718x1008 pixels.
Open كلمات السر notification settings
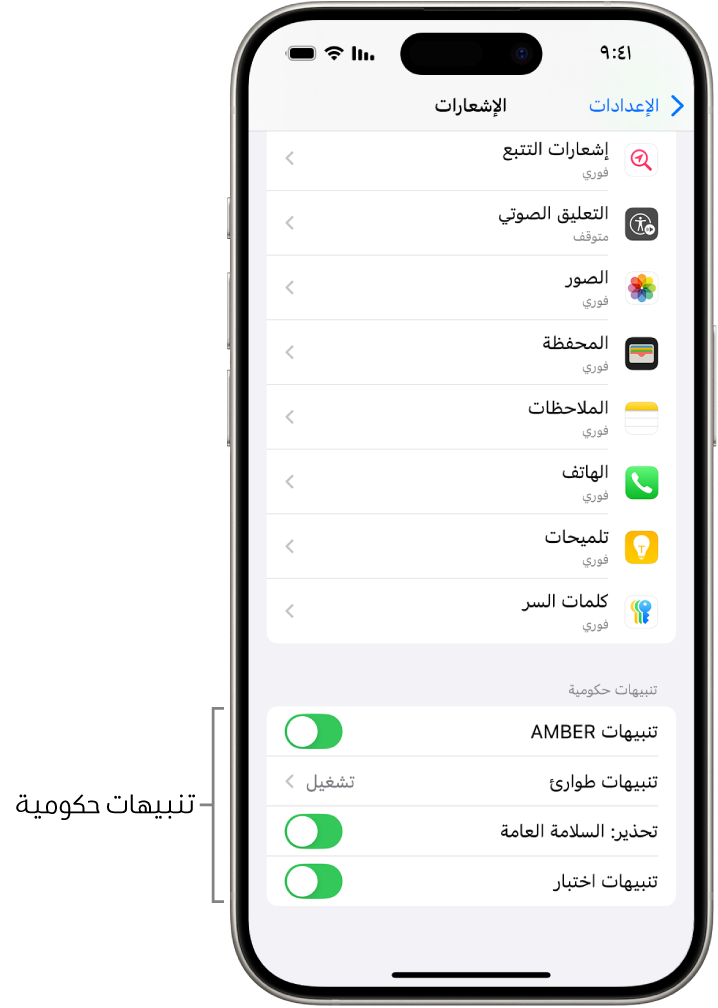[x=470, y=611]
